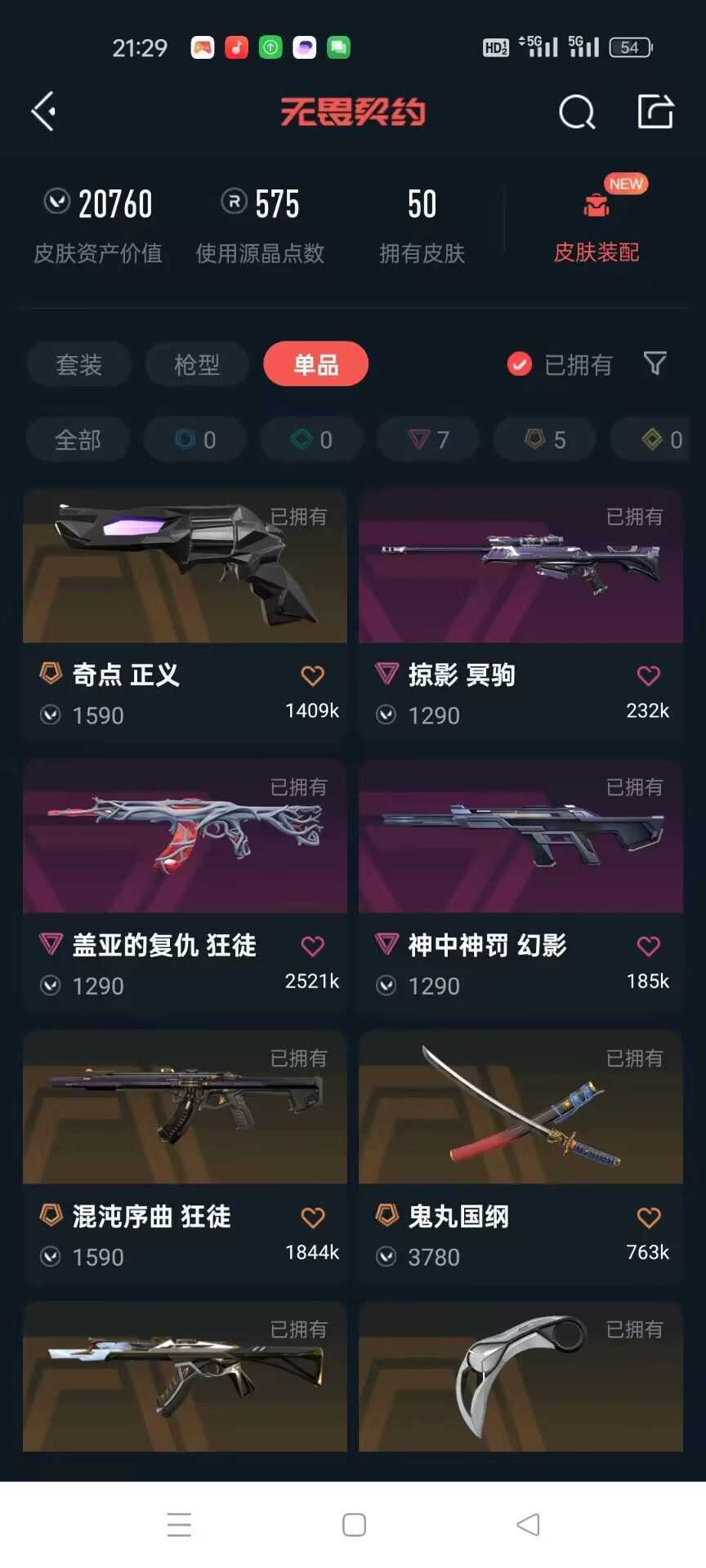Favorite 鬼丸国纲 with its heart toggle
706x1568 pixels.
[x=647, y=1217]
